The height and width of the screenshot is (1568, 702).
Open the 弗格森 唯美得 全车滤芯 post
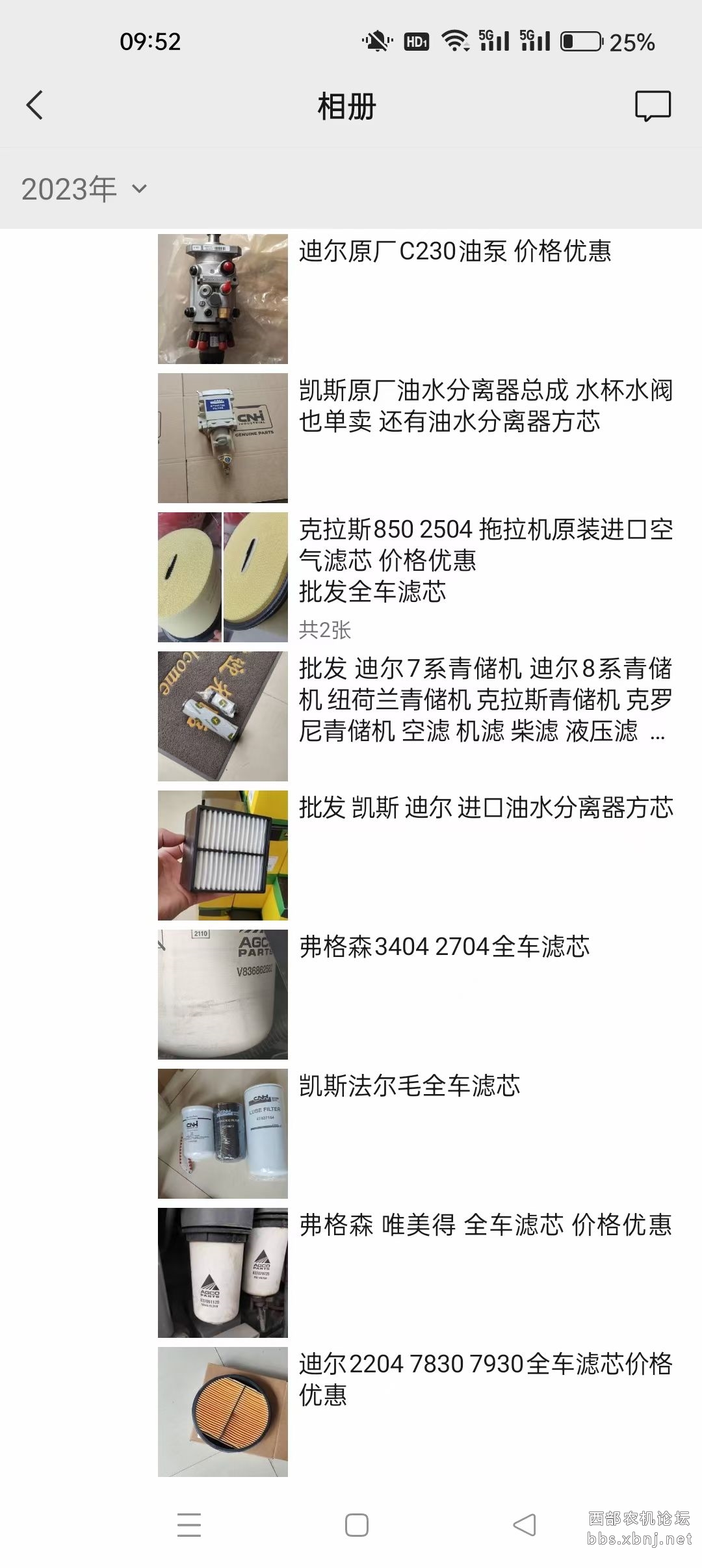tap(485, 1225)
